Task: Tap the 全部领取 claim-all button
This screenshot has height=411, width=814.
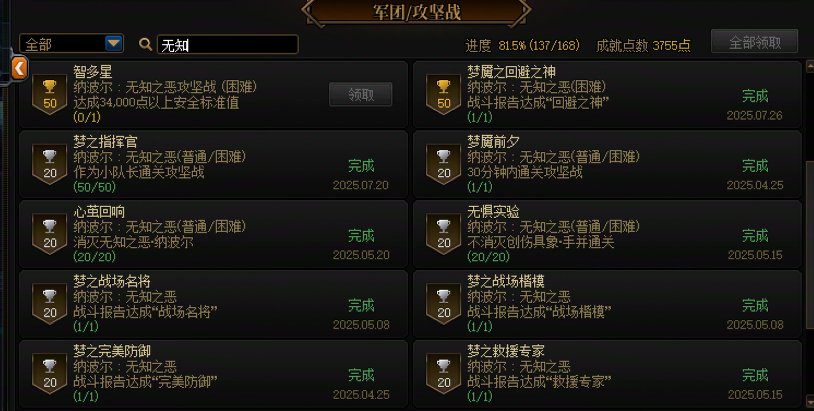Action: (x=754, y=43)
